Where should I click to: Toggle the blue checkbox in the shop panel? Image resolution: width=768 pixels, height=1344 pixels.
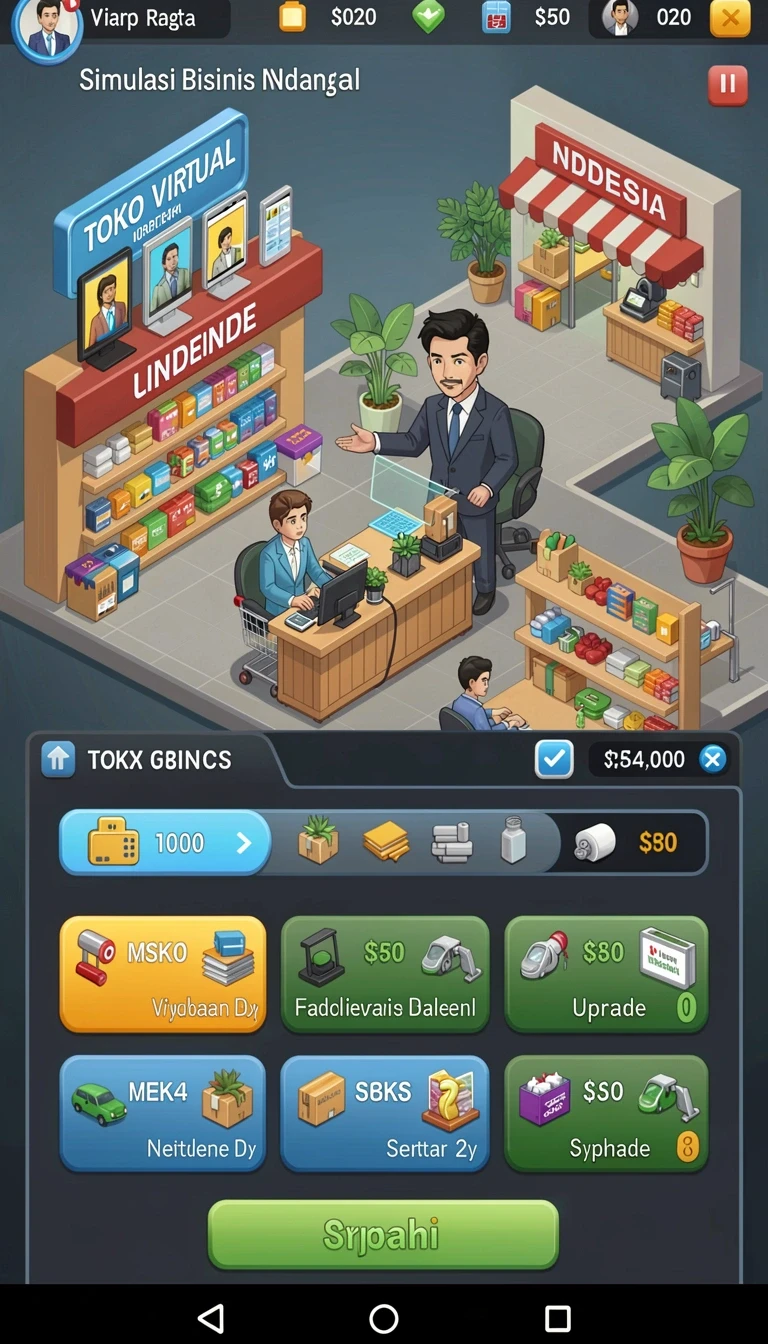pos(554,760)
